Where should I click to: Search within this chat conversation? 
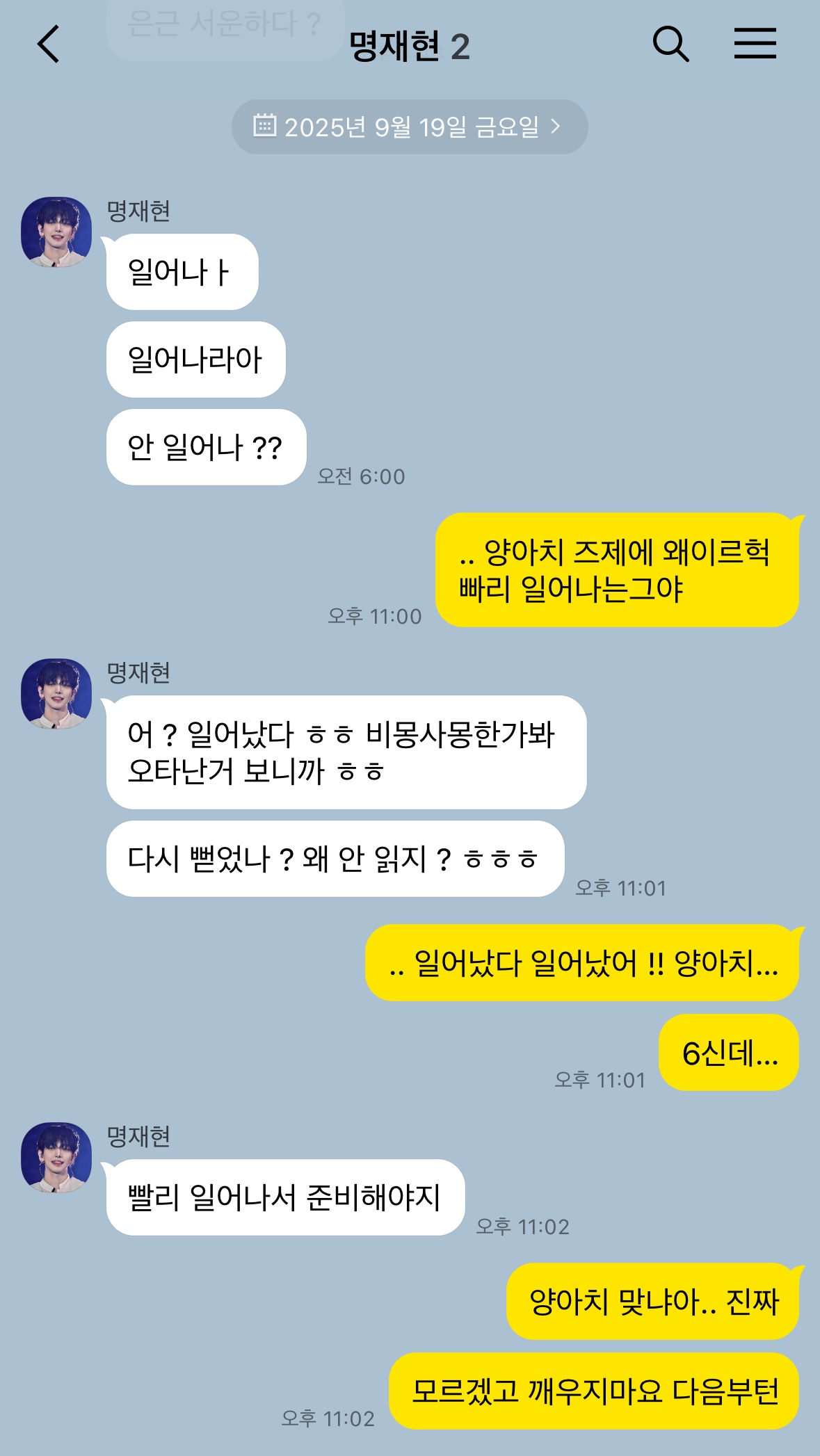670,45
